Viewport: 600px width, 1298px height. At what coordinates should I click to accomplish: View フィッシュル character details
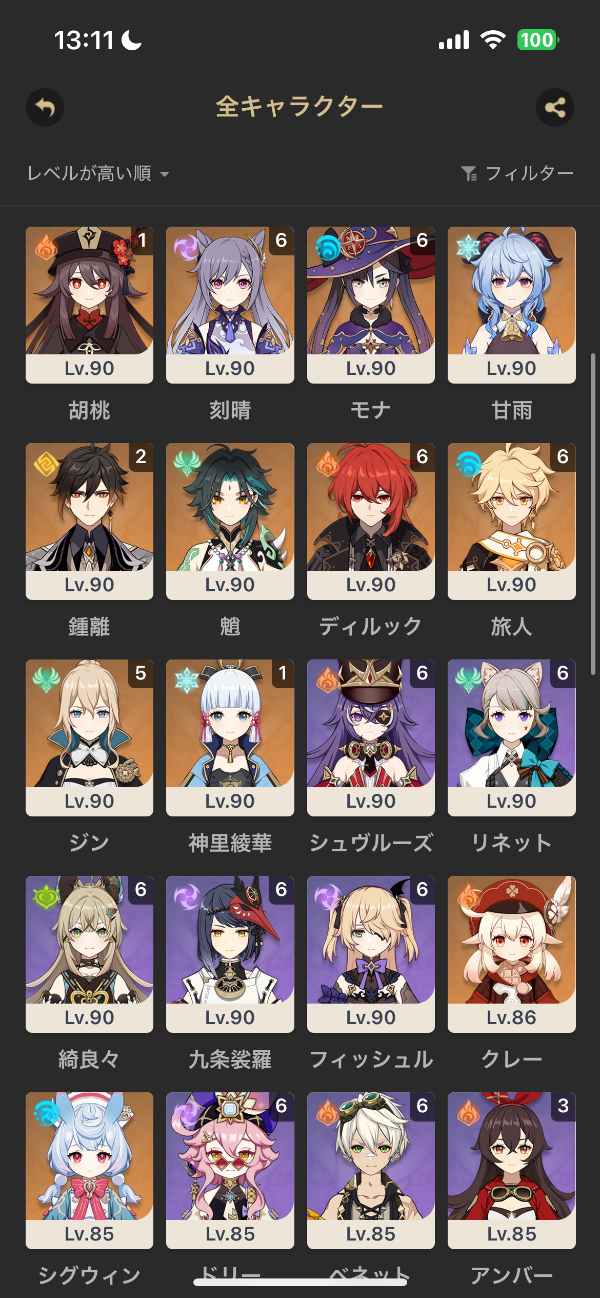tap(371, 954)
